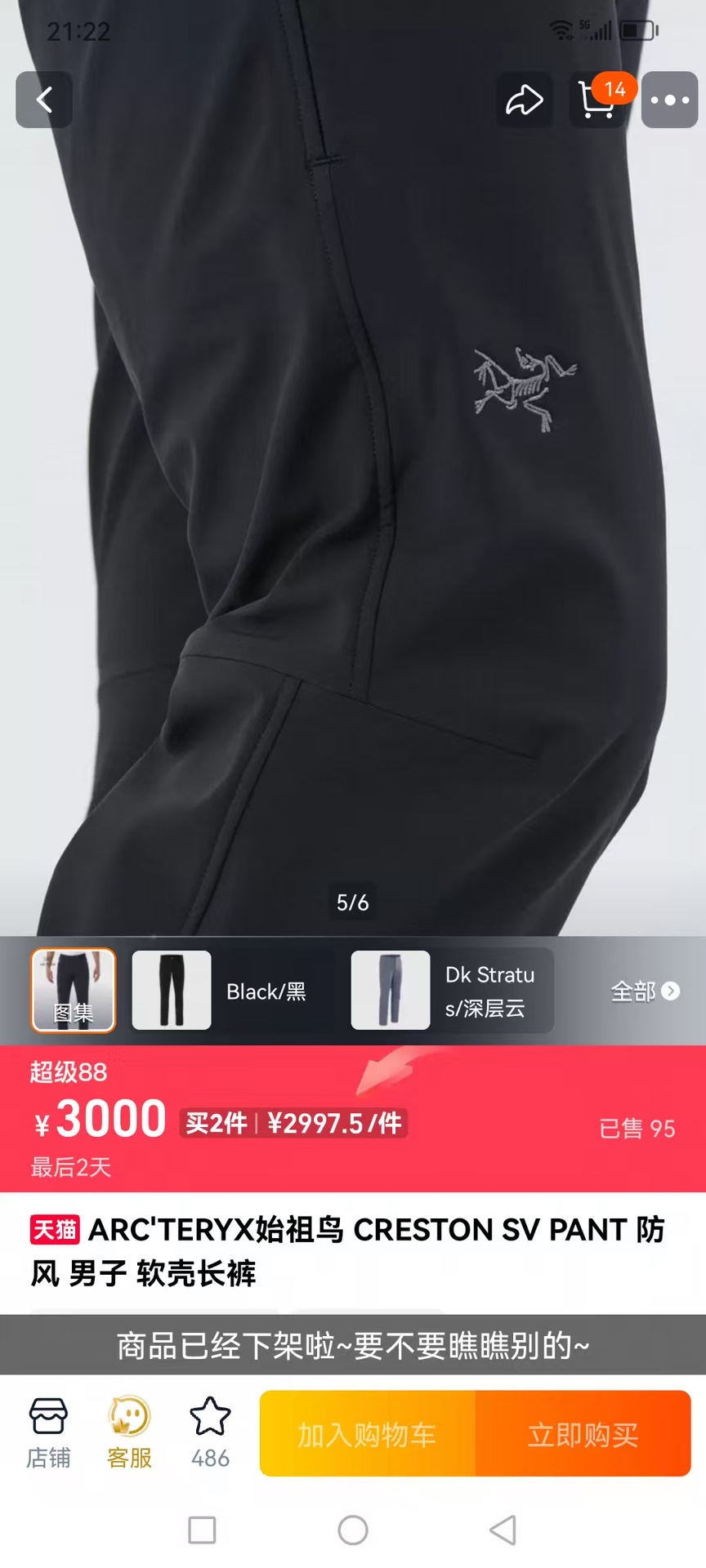Viewport: 706px width, 1568px height.
Task: Open the 店铺 store page
Action: pos(48,1433)
